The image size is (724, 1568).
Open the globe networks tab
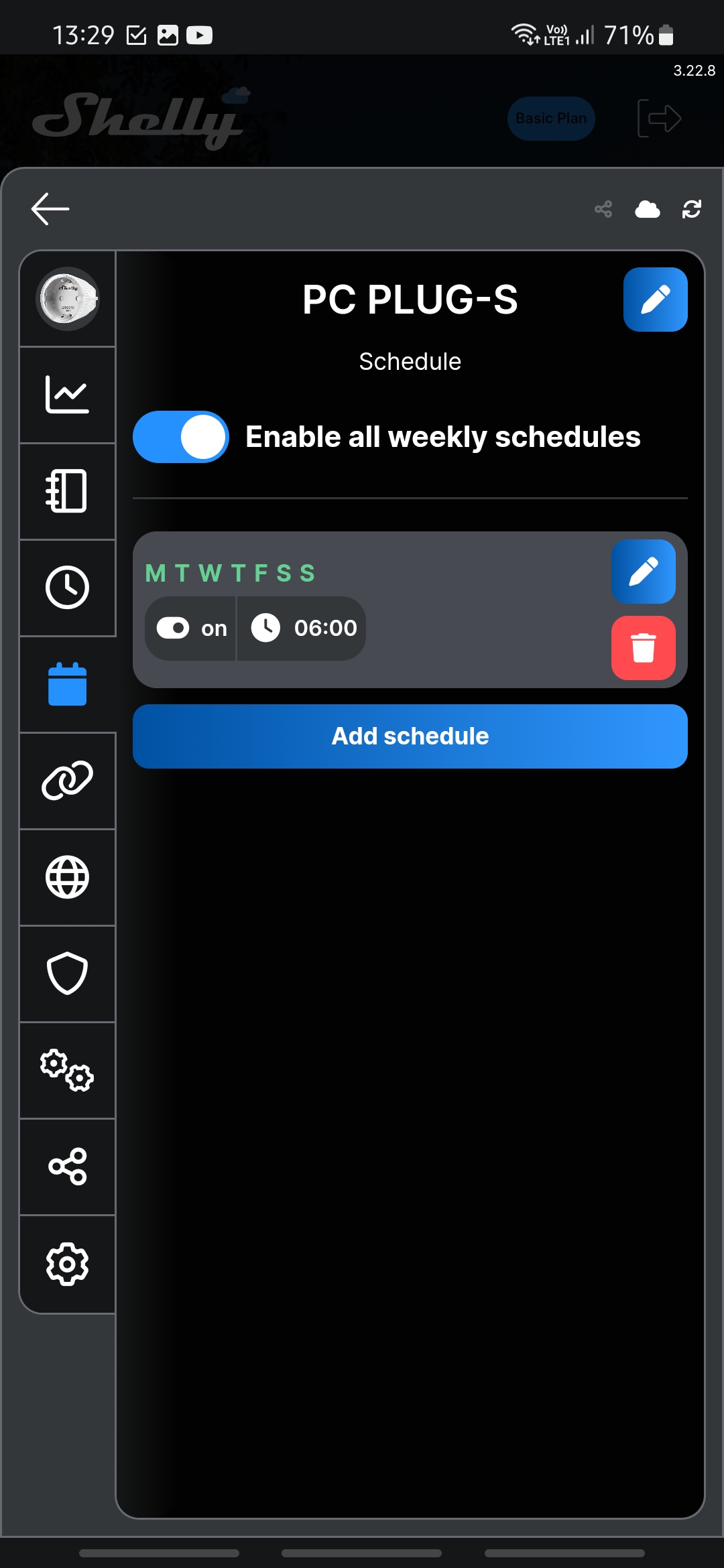pyautogui.click(x=67, y=877)
